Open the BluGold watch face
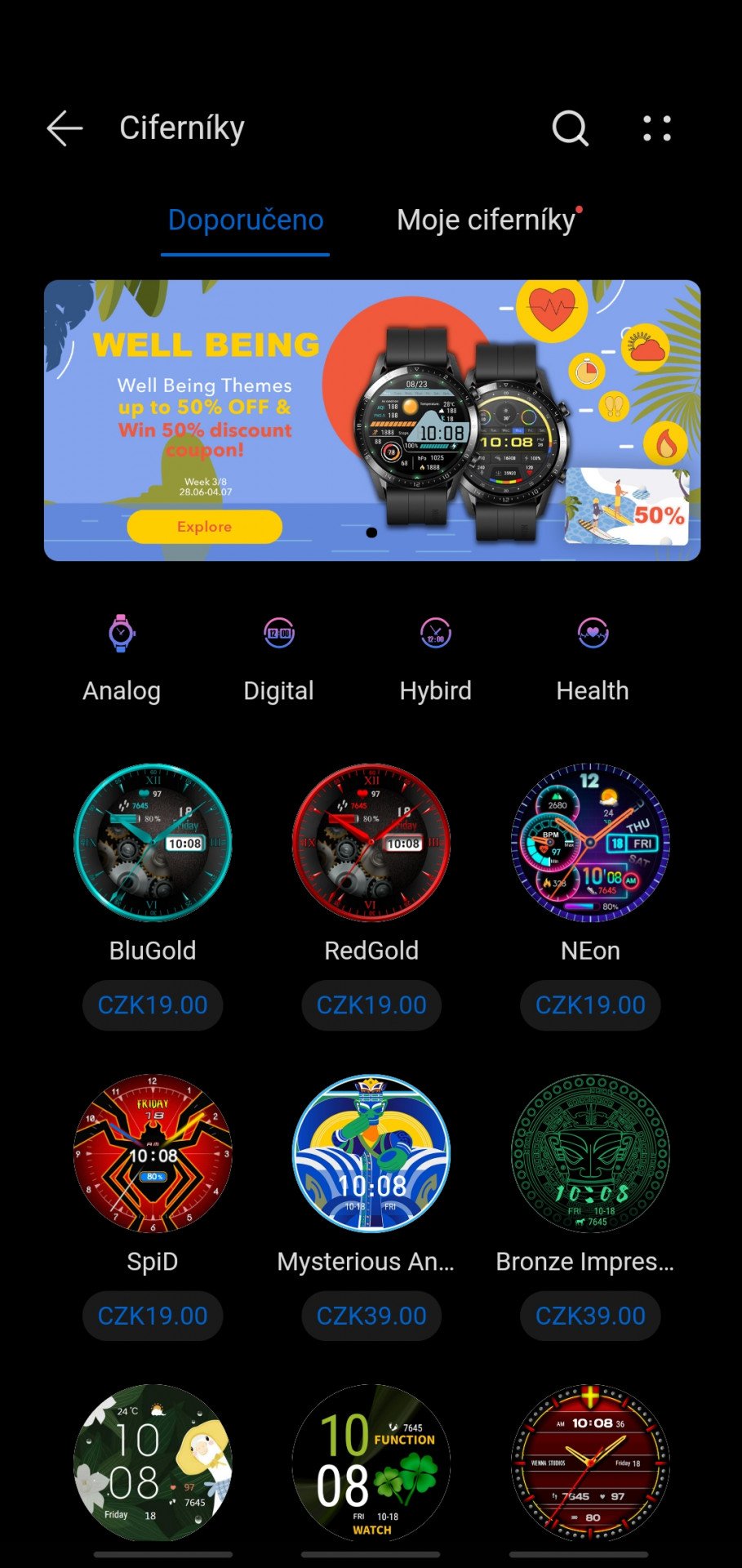742x1568 pixels. [x=153, y=843]
